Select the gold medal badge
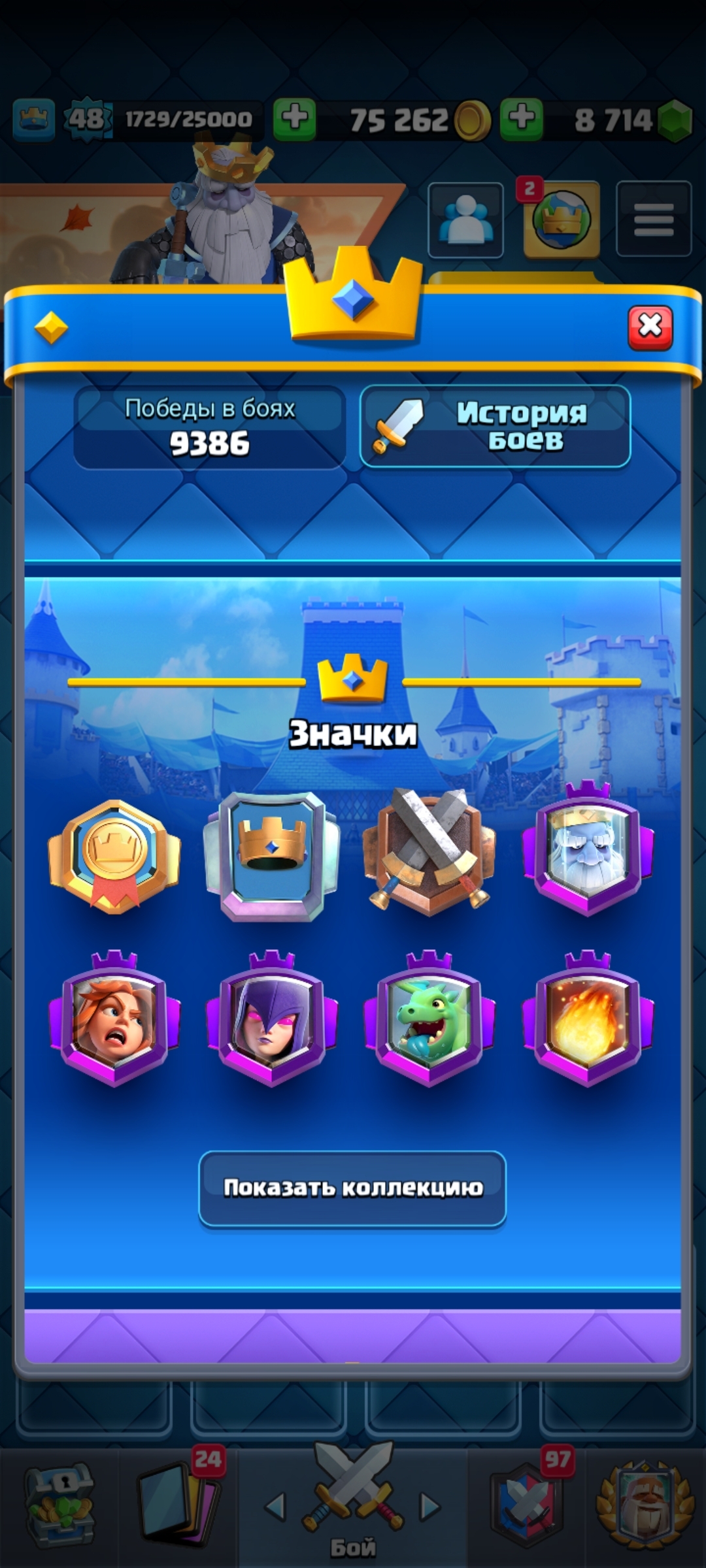706x1568 pixels. [114, 857]
